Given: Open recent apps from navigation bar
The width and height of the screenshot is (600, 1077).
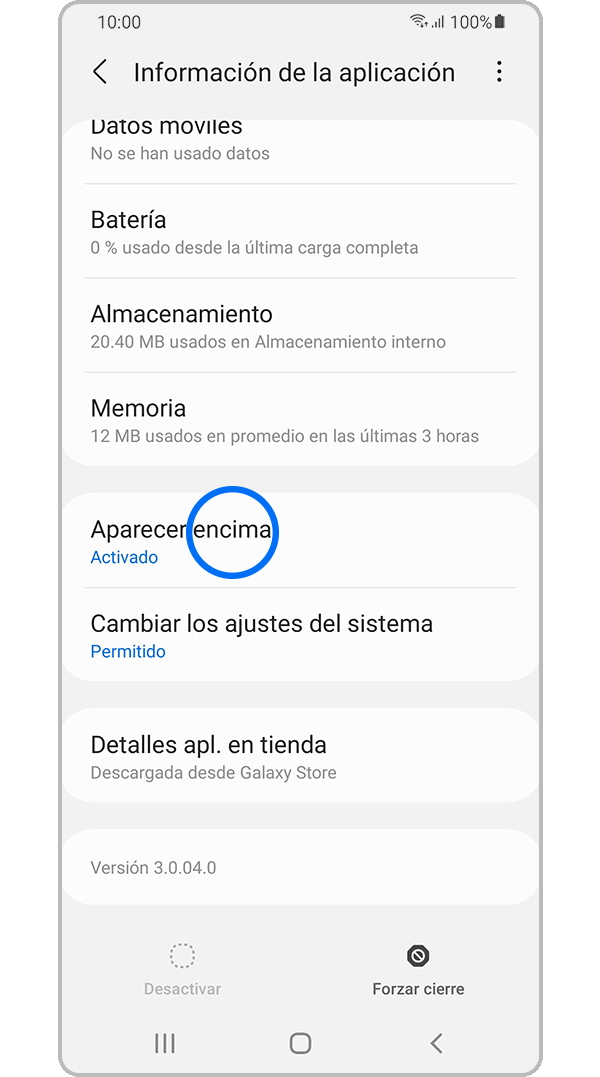Looking at the screenshot, I should 165,1043.
